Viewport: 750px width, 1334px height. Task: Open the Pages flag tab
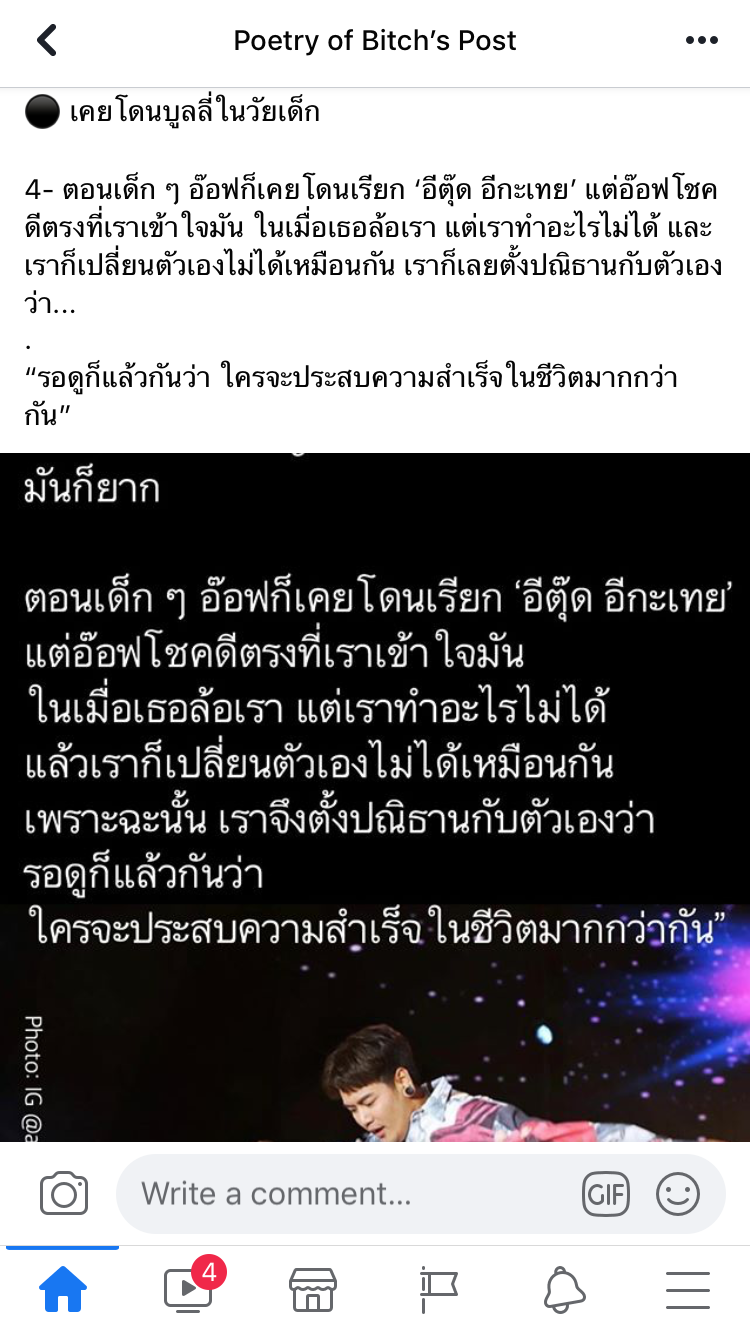(x=438, y=1291)
